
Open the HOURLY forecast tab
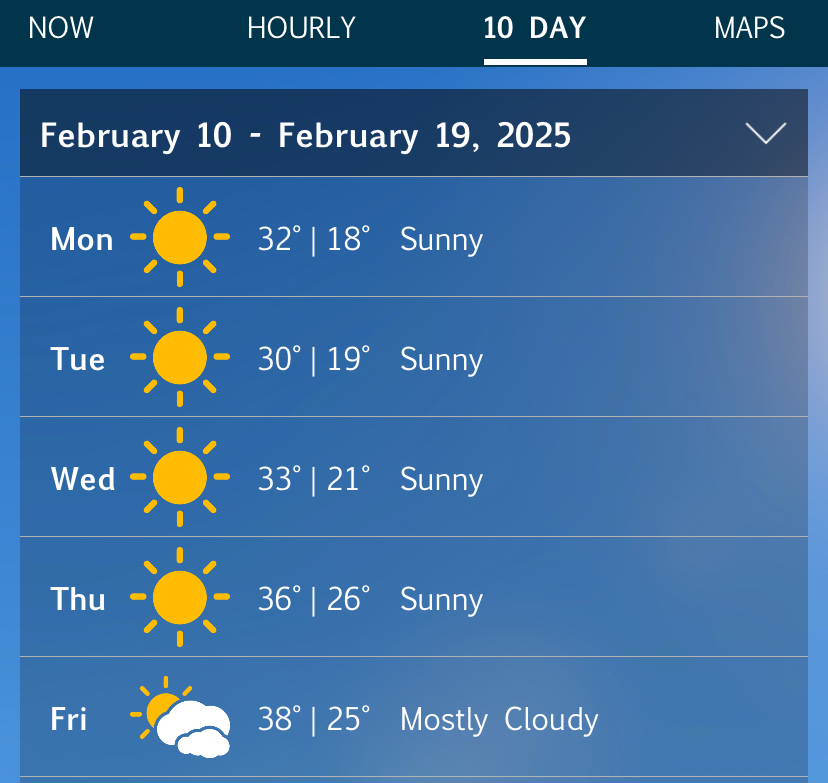click(x=301, y=28)
